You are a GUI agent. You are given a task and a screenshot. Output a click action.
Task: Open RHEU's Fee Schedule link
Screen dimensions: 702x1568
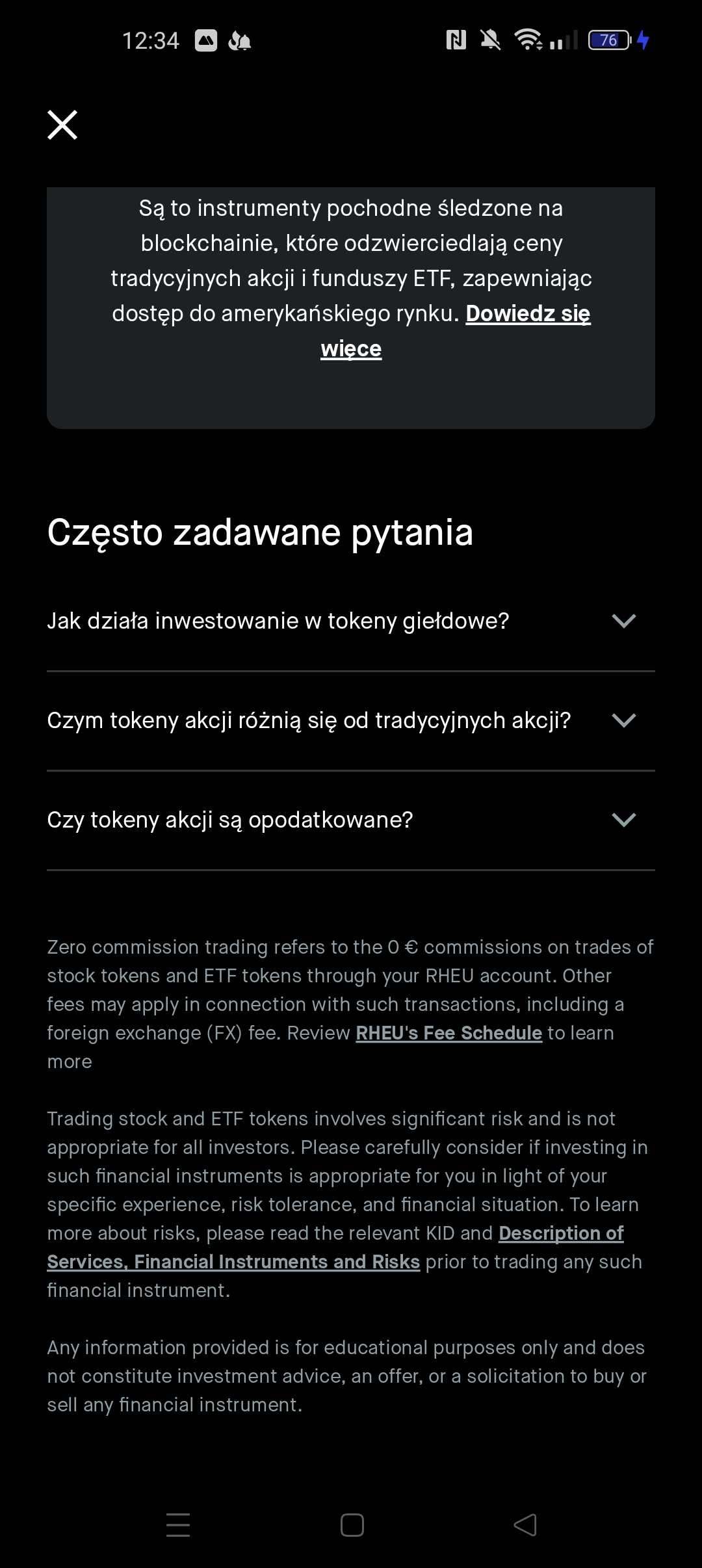point(448,1033)
